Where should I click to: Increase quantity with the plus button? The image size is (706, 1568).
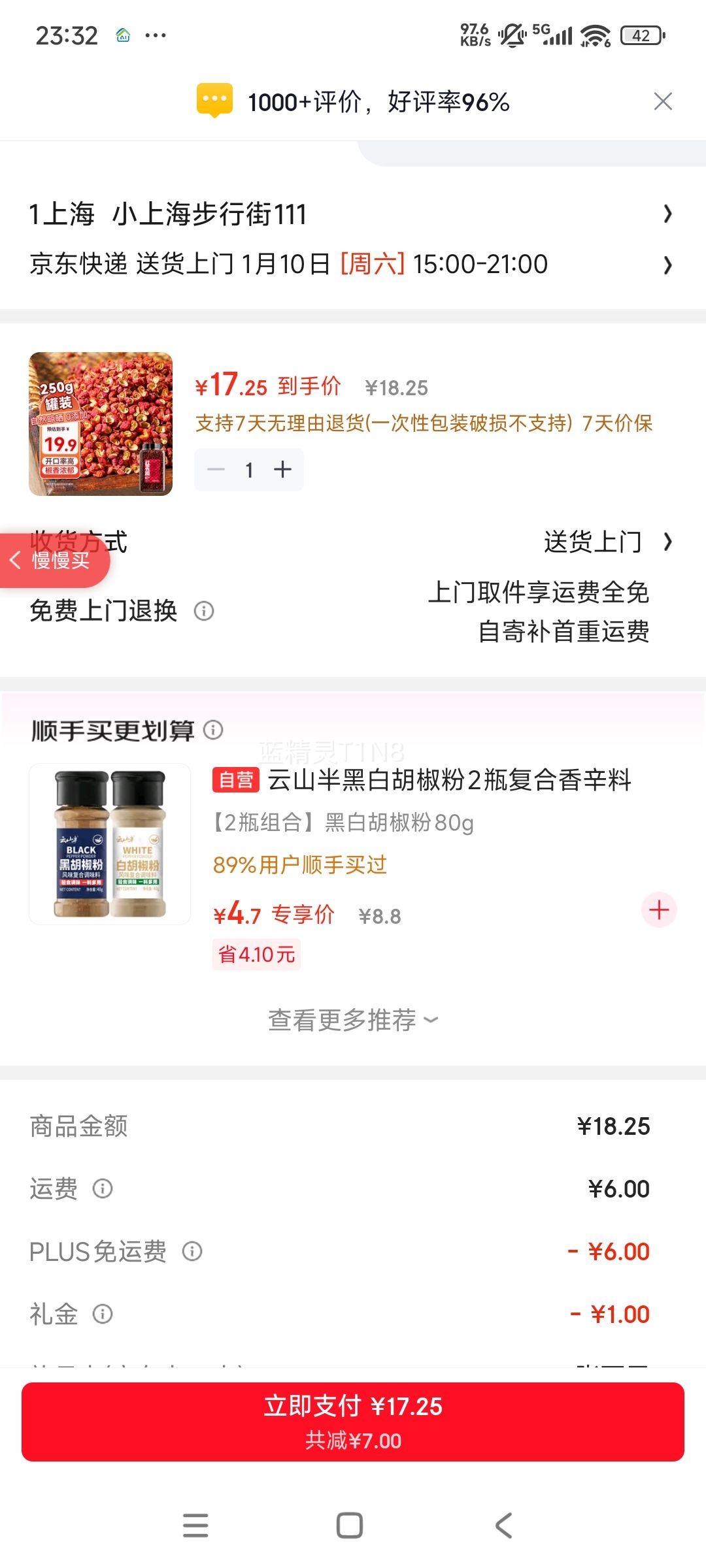[x=282, y=469]
